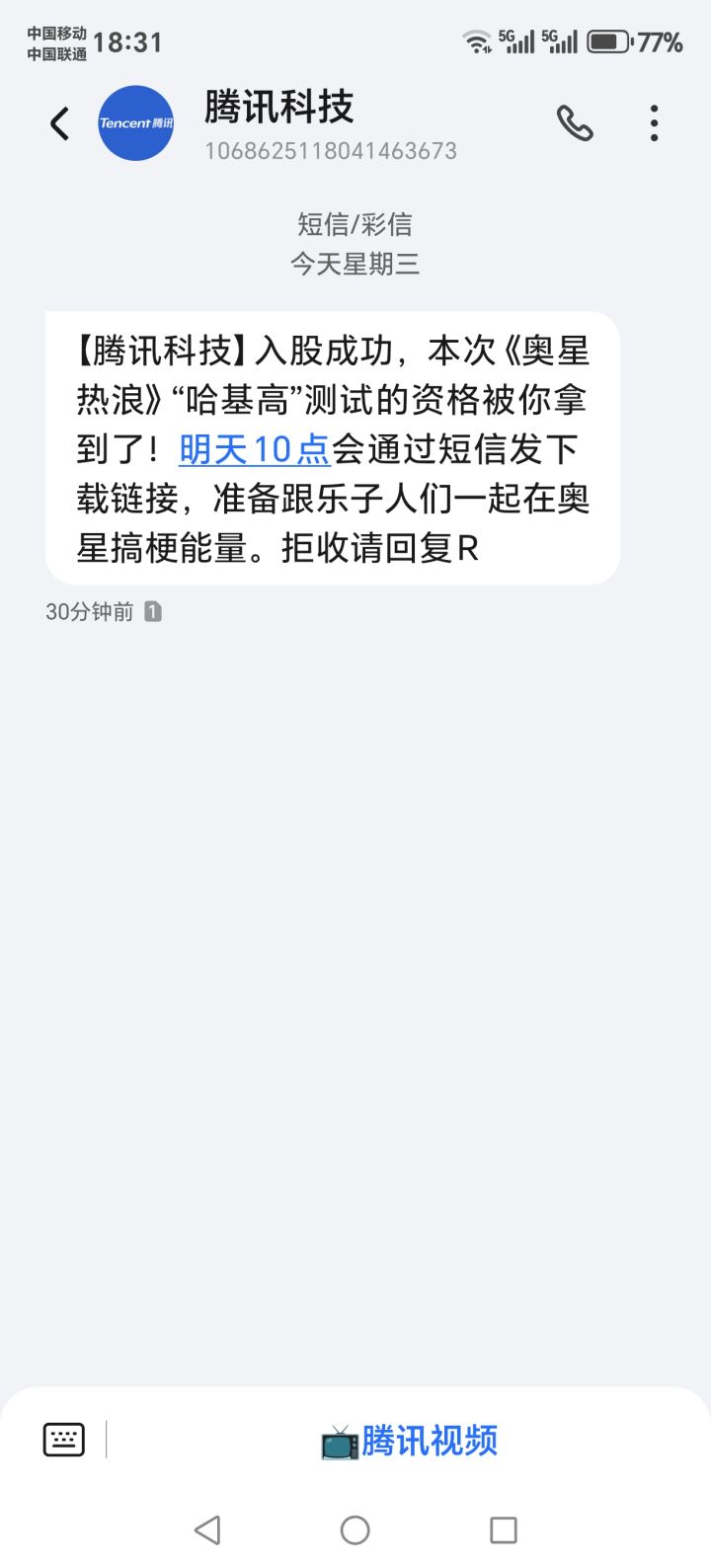Go to the home screen

[355, 1530]
